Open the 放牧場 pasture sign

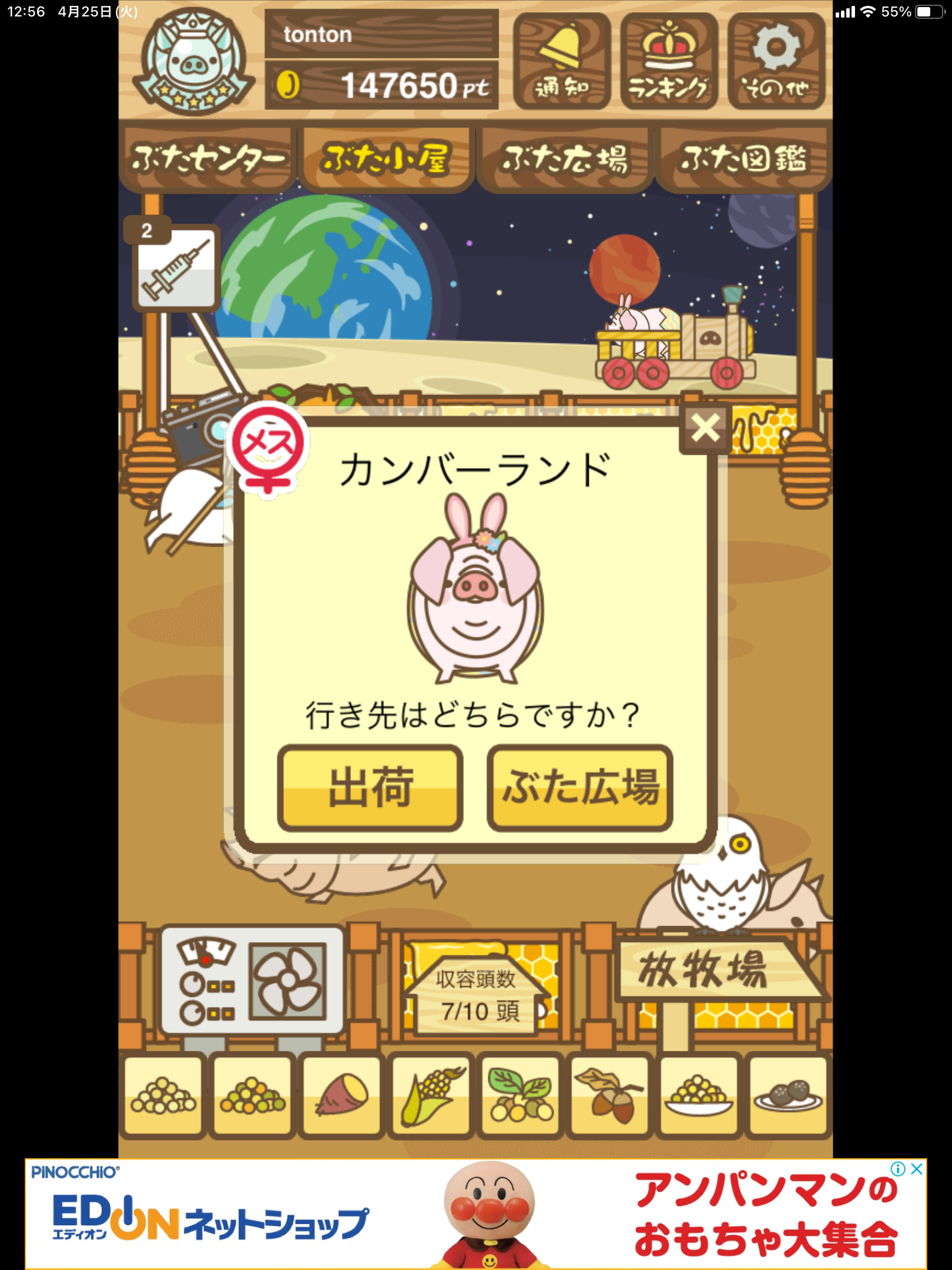click(x=703, y=970)
